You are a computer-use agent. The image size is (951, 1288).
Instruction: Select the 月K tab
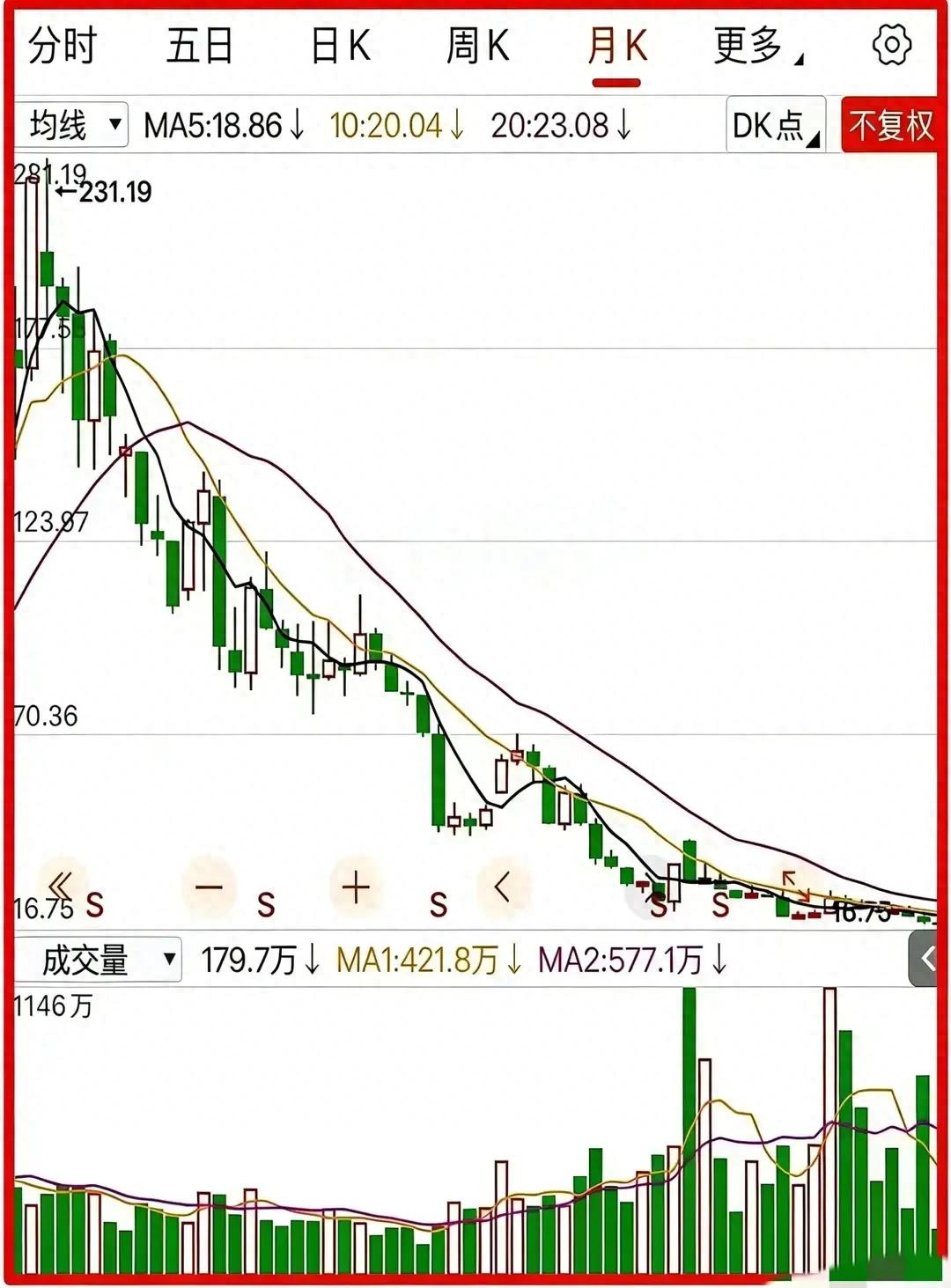point(617,46)
